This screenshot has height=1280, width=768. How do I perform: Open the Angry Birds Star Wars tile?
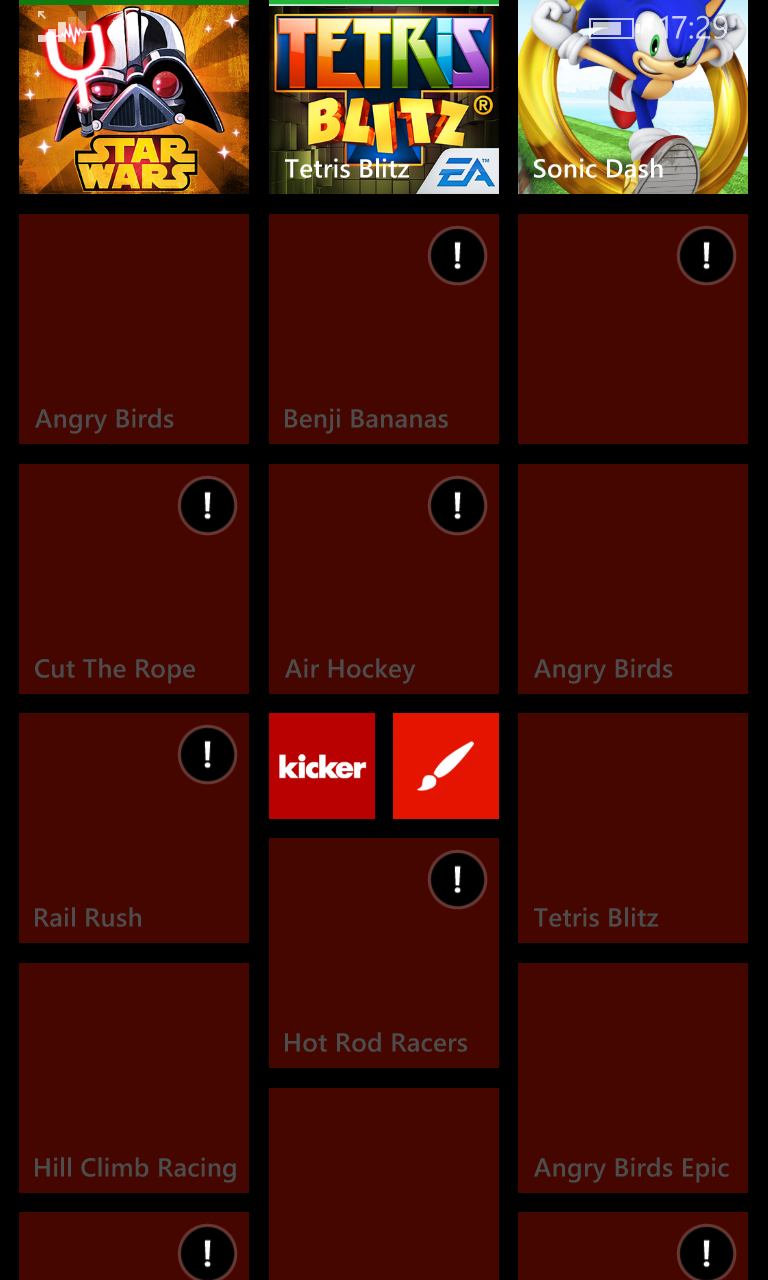coord(134,97)
